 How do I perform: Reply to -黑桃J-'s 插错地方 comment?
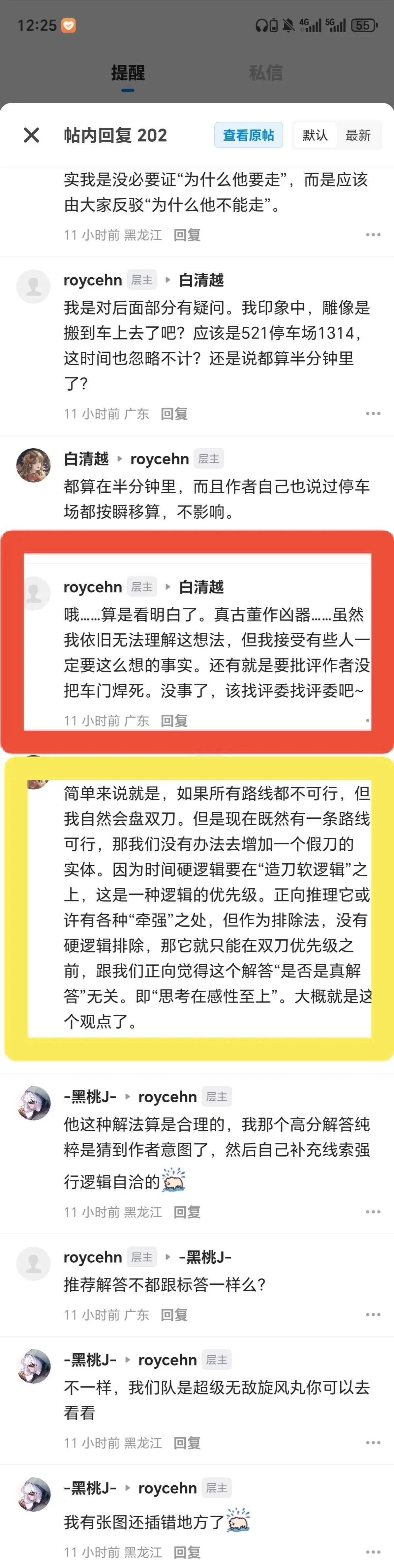(x=187, y=1552)
